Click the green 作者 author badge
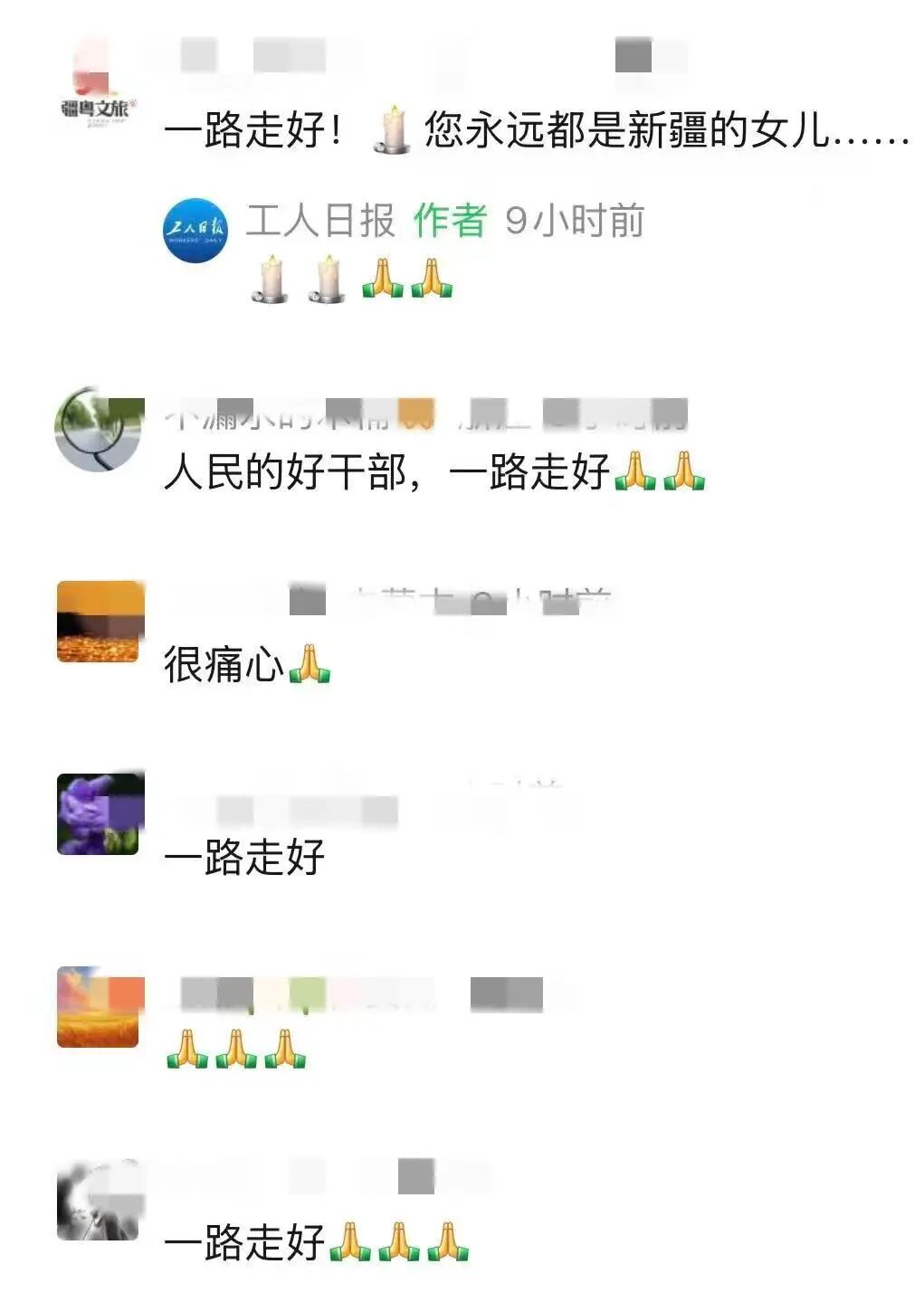Screen dimensions: 924x1302 tap(449, 221)
